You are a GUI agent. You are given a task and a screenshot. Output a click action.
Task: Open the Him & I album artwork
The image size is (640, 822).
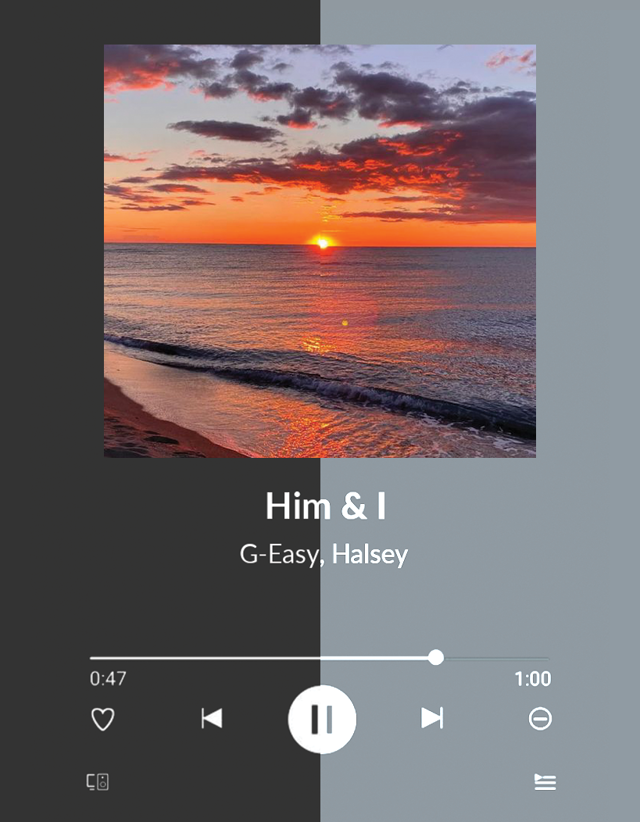click(320, 250)
